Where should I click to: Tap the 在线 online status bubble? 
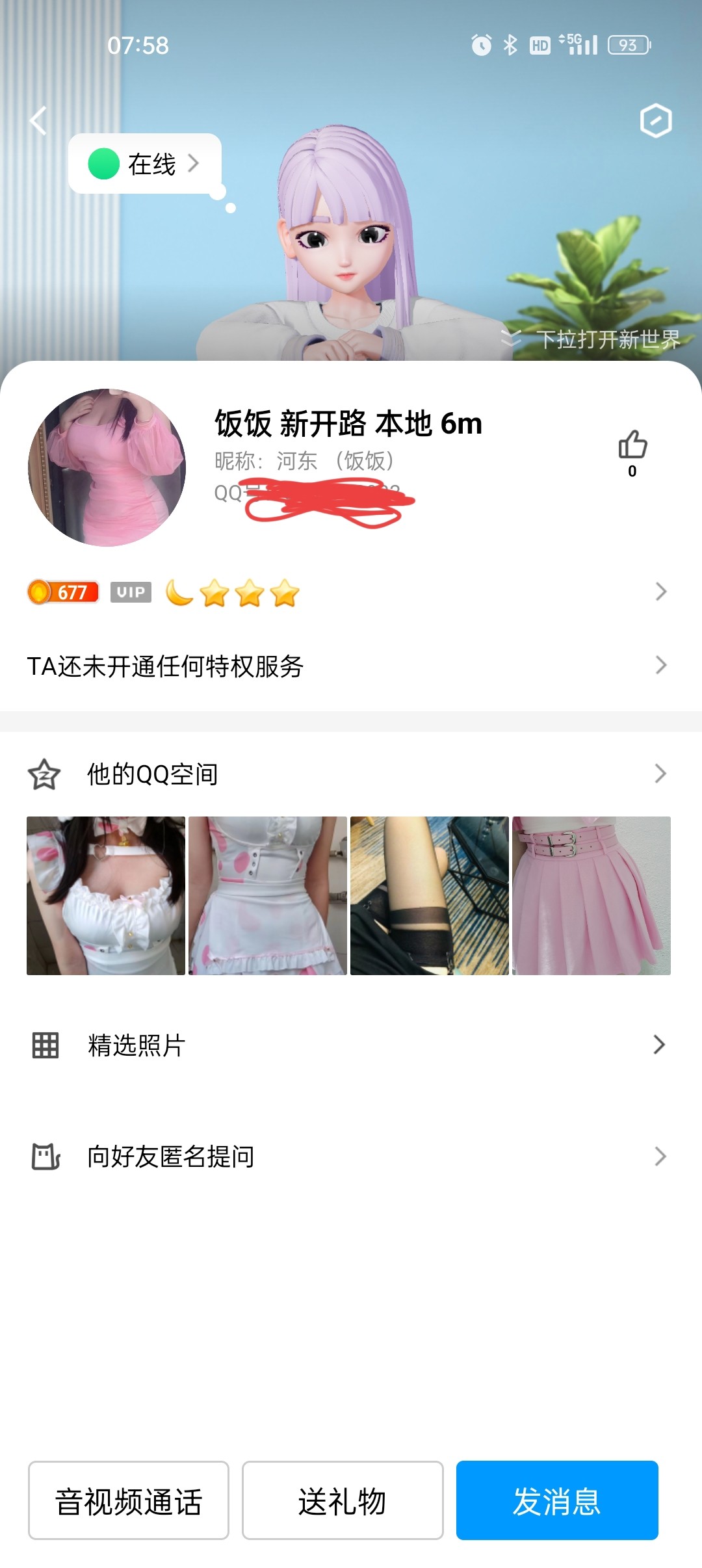pyautogui.click(x=144, y=164)
